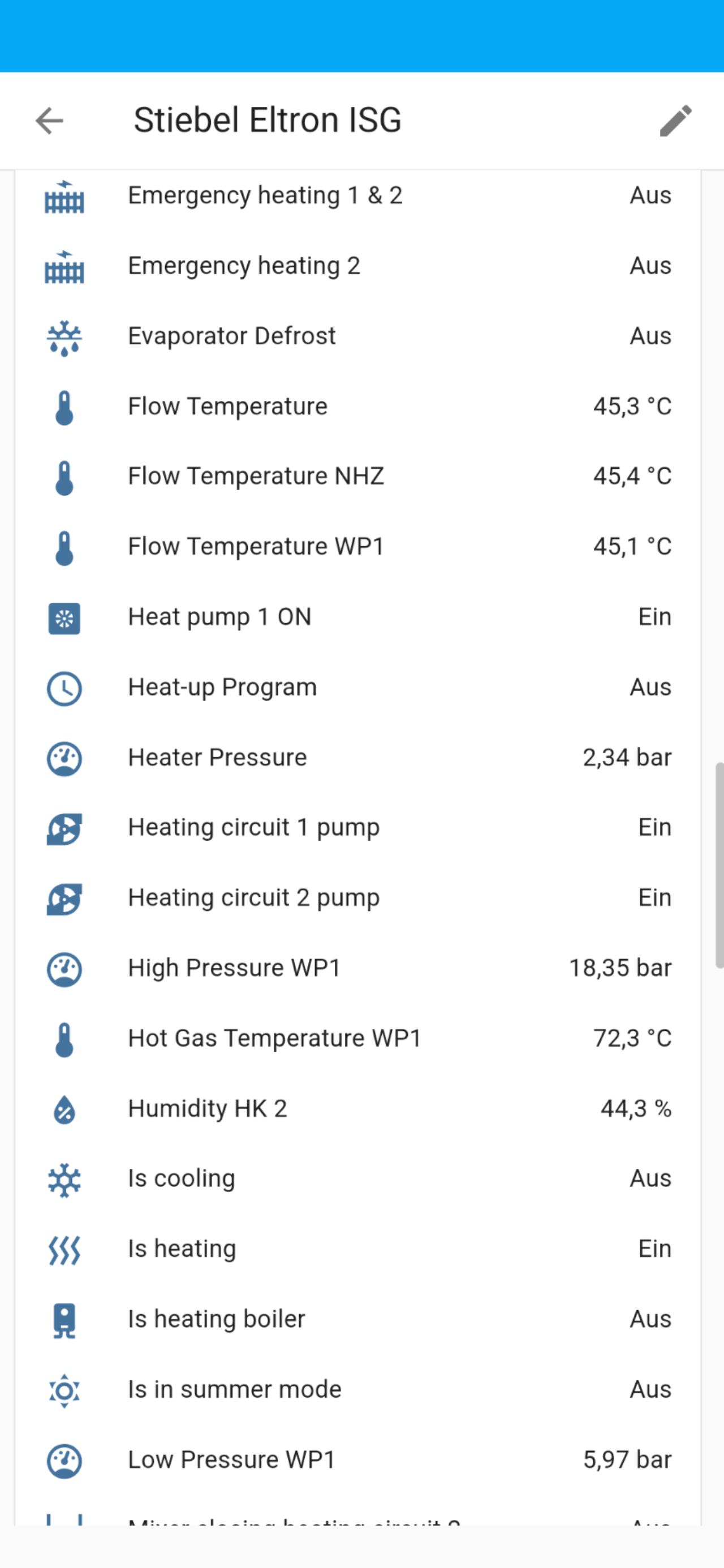Open Is in summer mode row

[358, 1390]
